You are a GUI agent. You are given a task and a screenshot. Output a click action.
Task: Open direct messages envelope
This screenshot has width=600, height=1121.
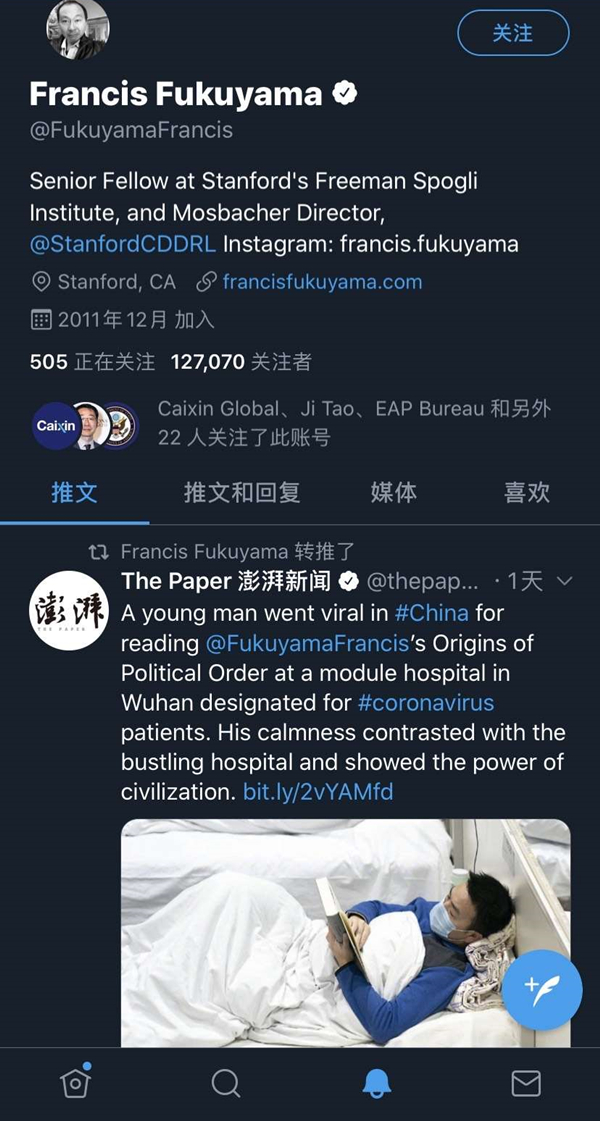[526, 1083]
